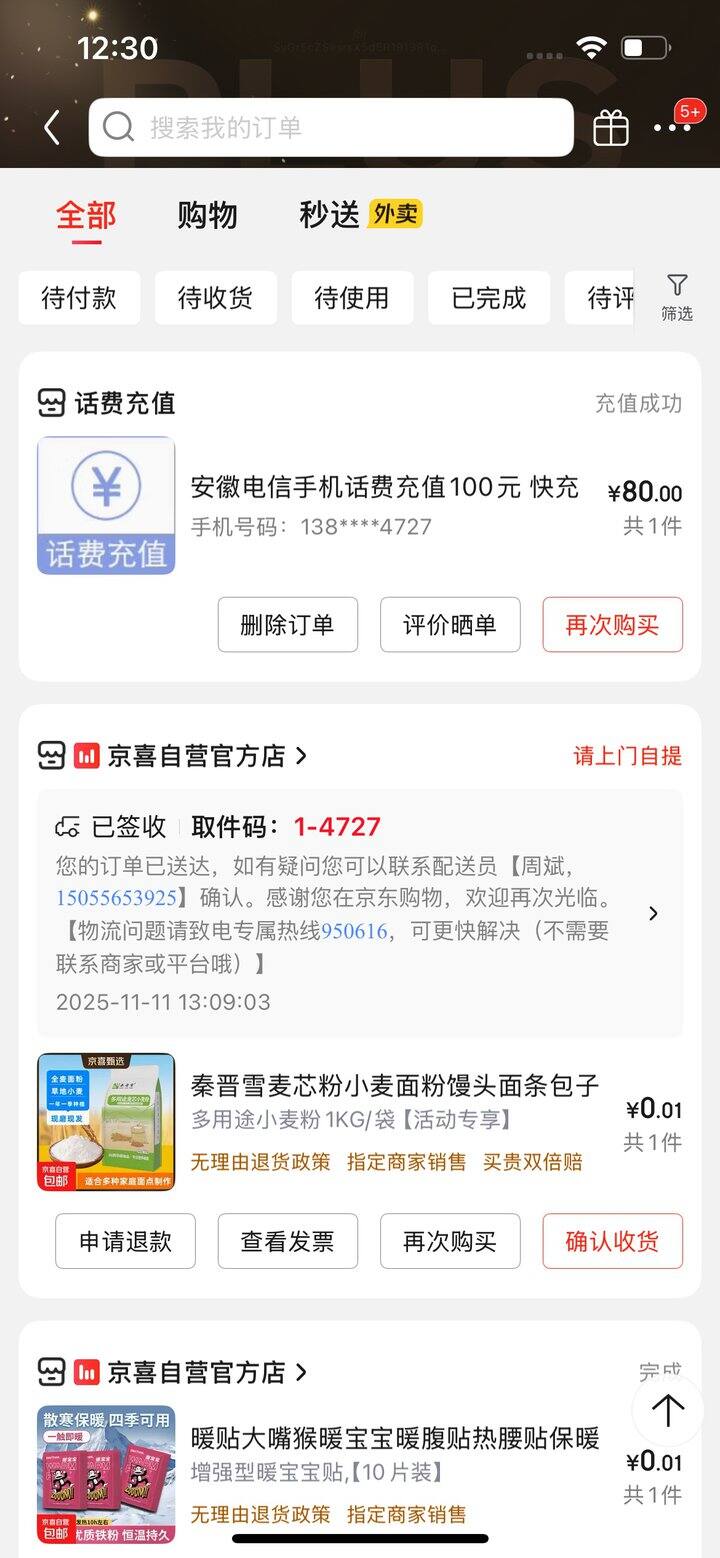Tap the back-to-top arrow button
The height and width of the screenshot is (1558, 720).
(x=667, y=1411)
